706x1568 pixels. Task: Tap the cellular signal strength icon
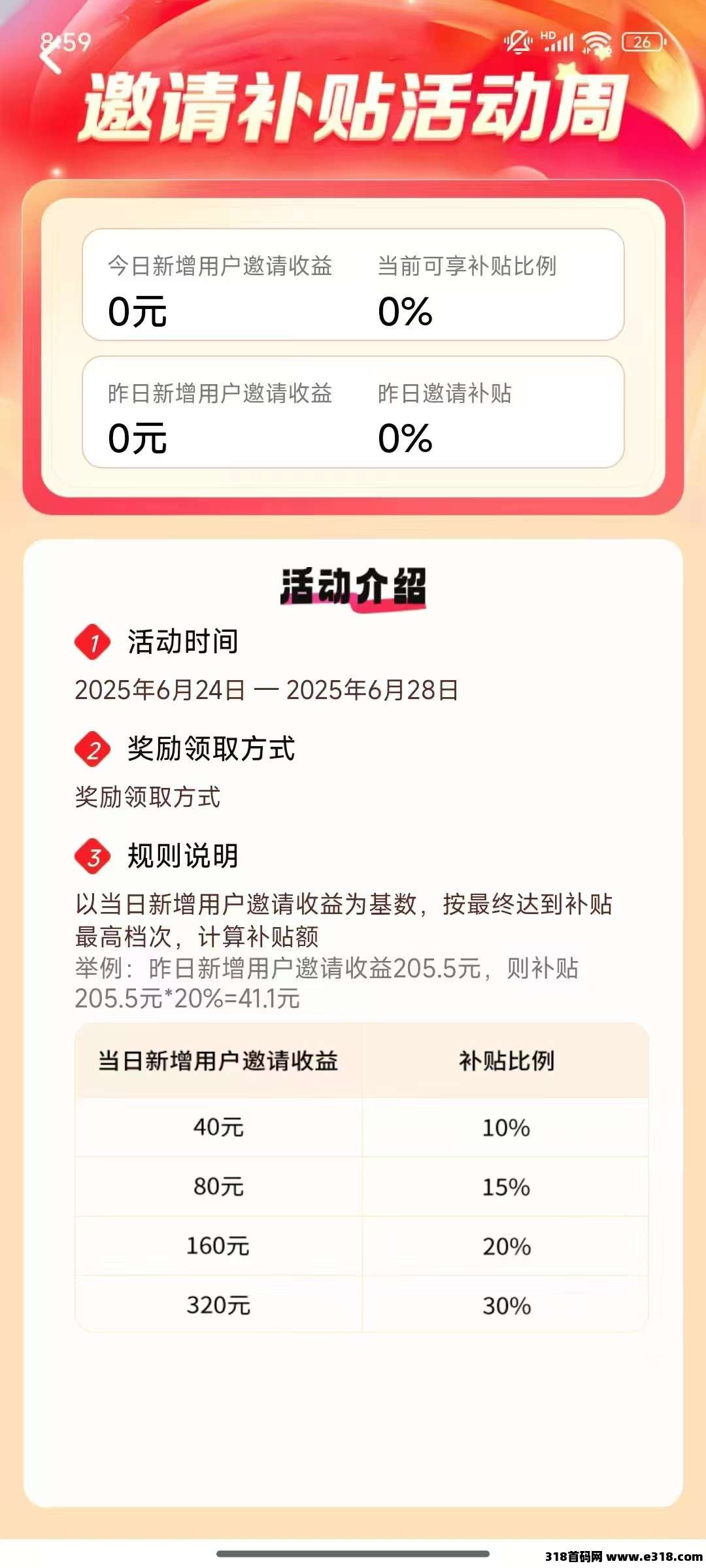pyautogui.click(x=561, y=42)
